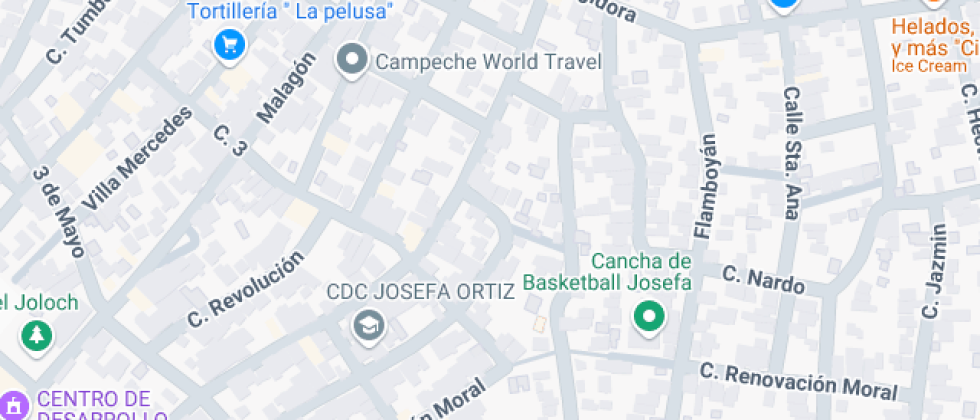Open the Helados y más ice cream place

coord(933,36)
